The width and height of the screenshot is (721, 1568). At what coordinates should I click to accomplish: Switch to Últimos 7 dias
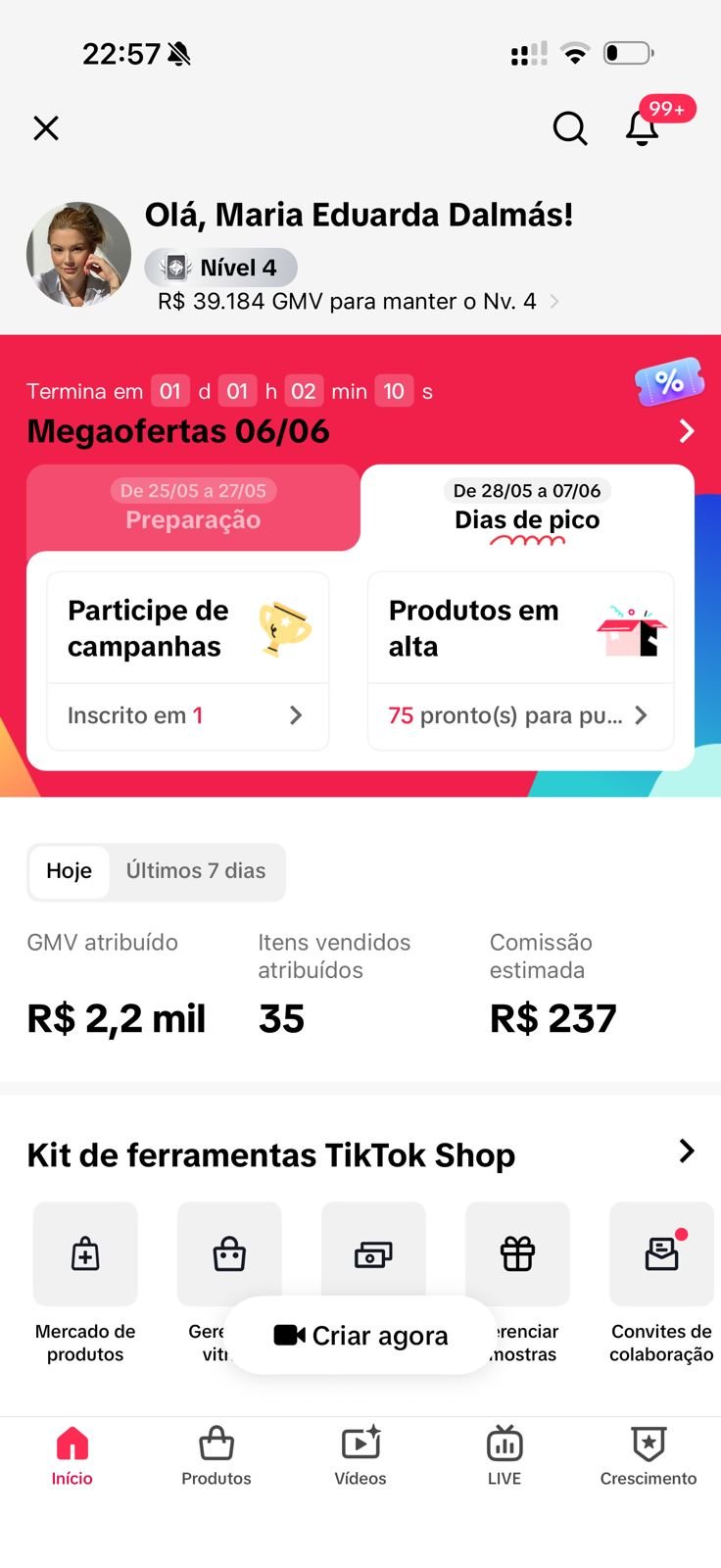(196, 871)
